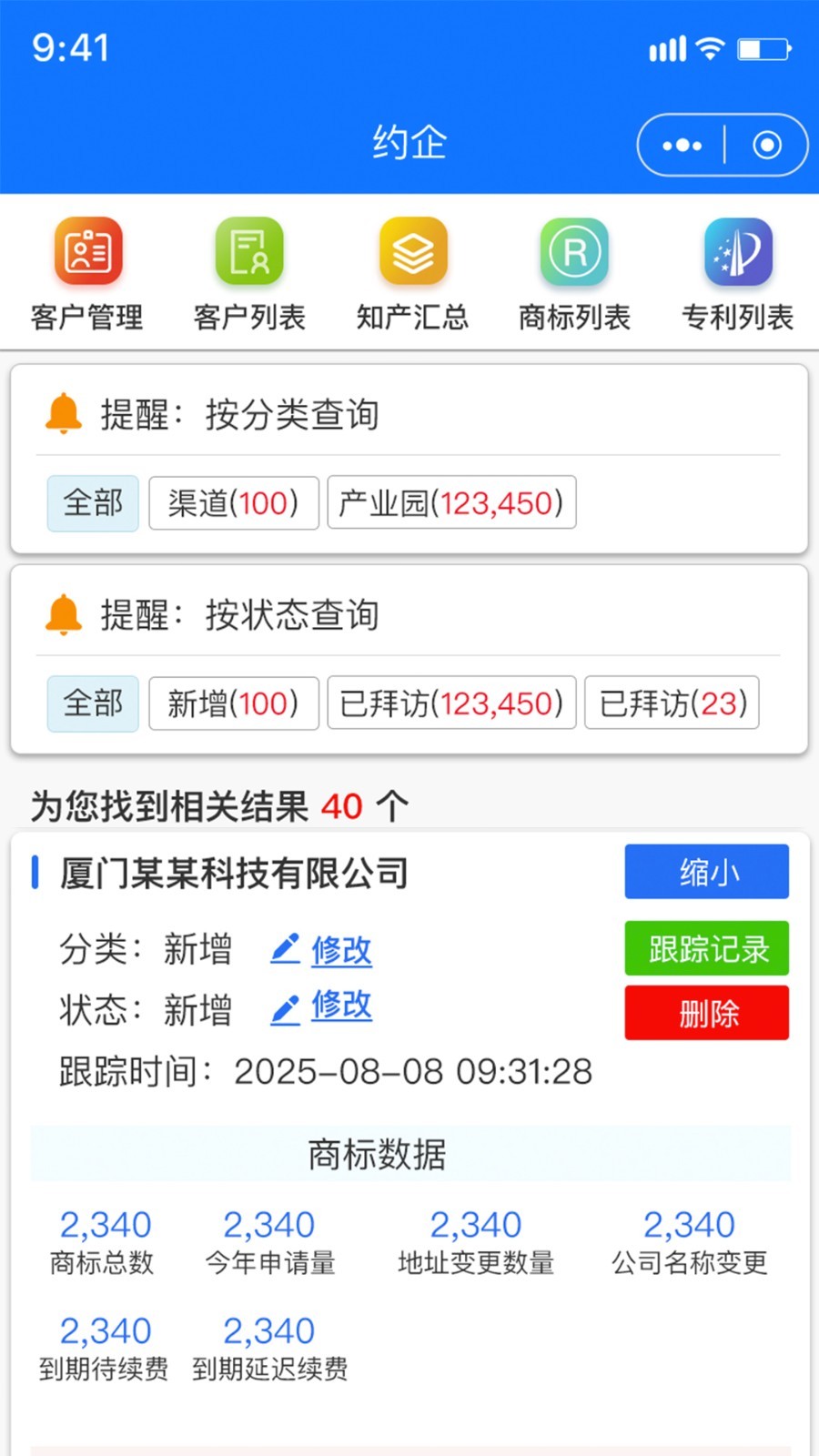
Task: Open 跟踪记录 for the company
Action: [x=706, y=948]
